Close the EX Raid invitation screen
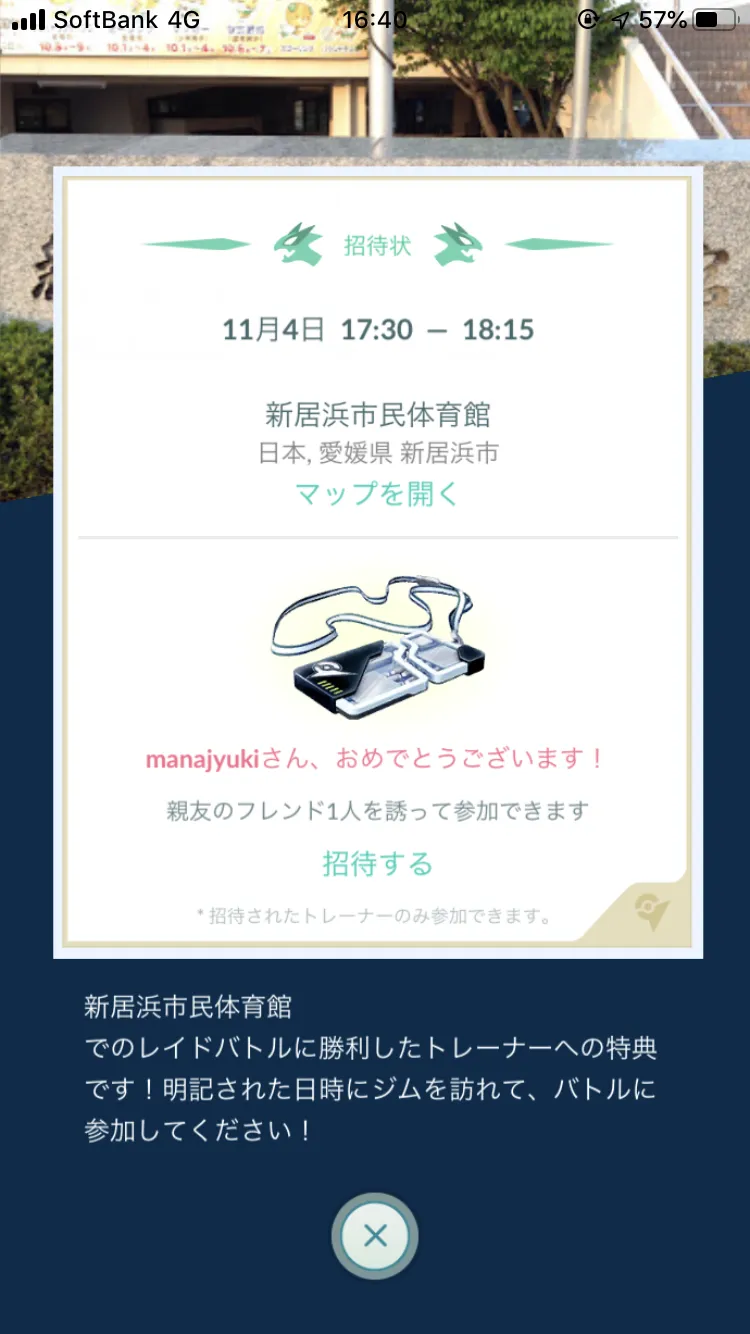 click(x=375, y=1236)
